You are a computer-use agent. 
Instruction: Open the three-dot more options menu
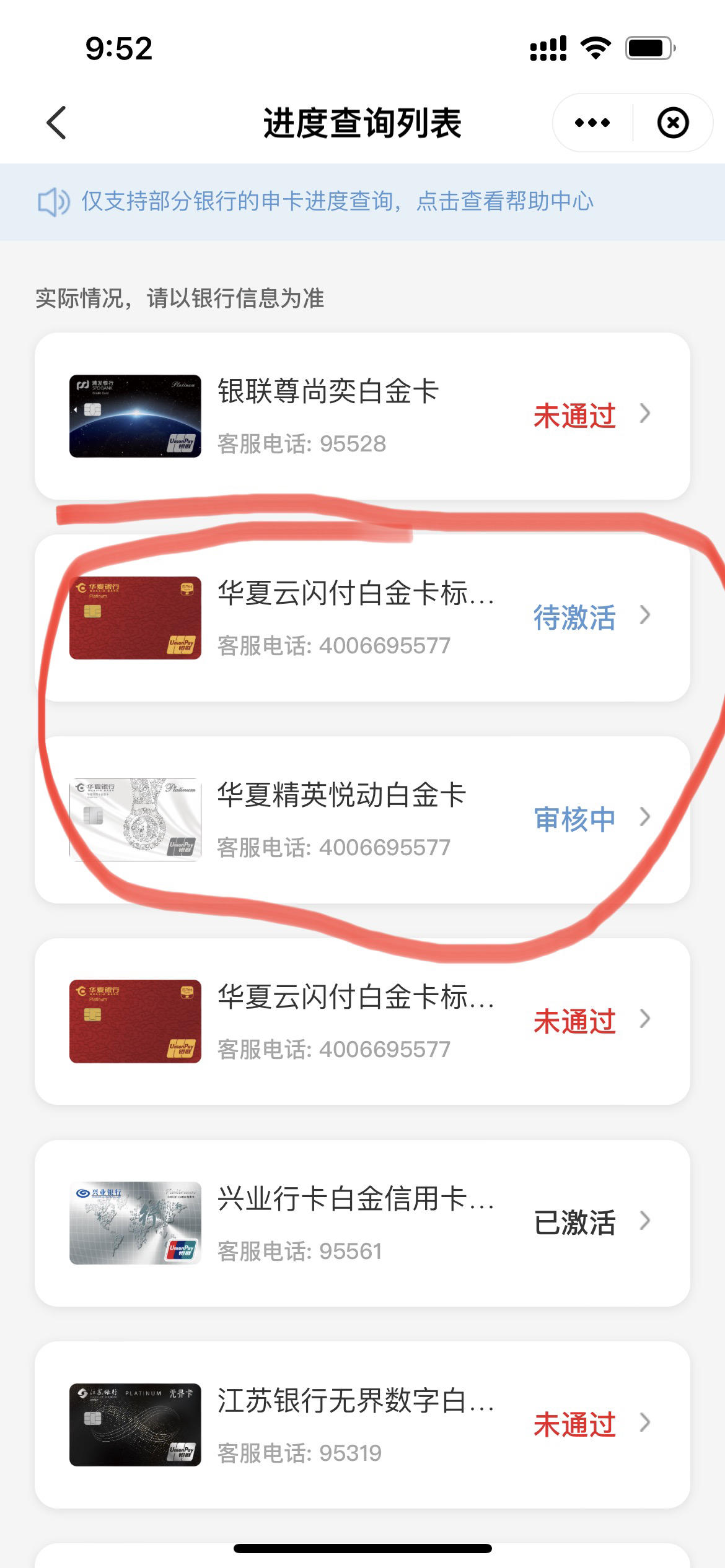[x=592, y=123]
